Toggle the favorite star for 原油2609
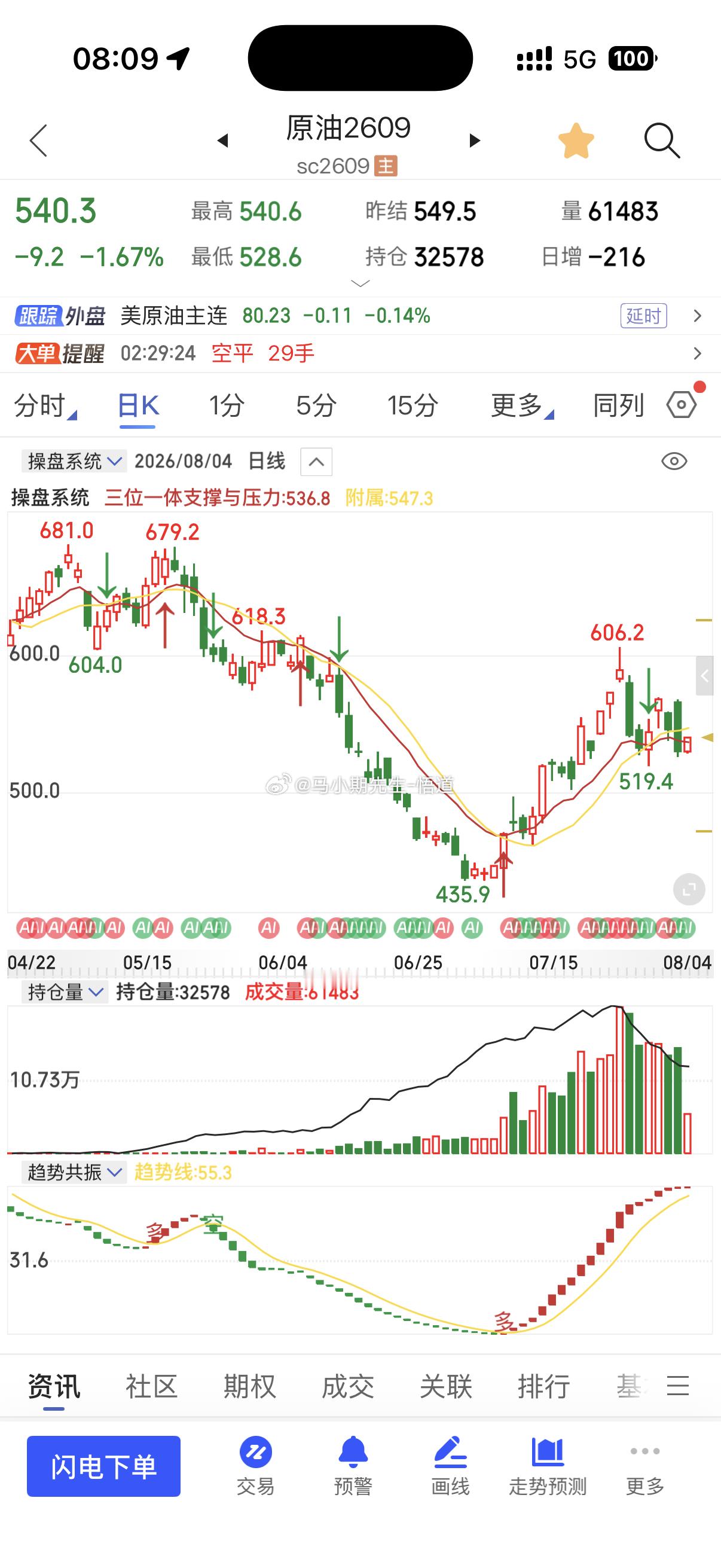The image size is (721, 1568). coord(576,141)
